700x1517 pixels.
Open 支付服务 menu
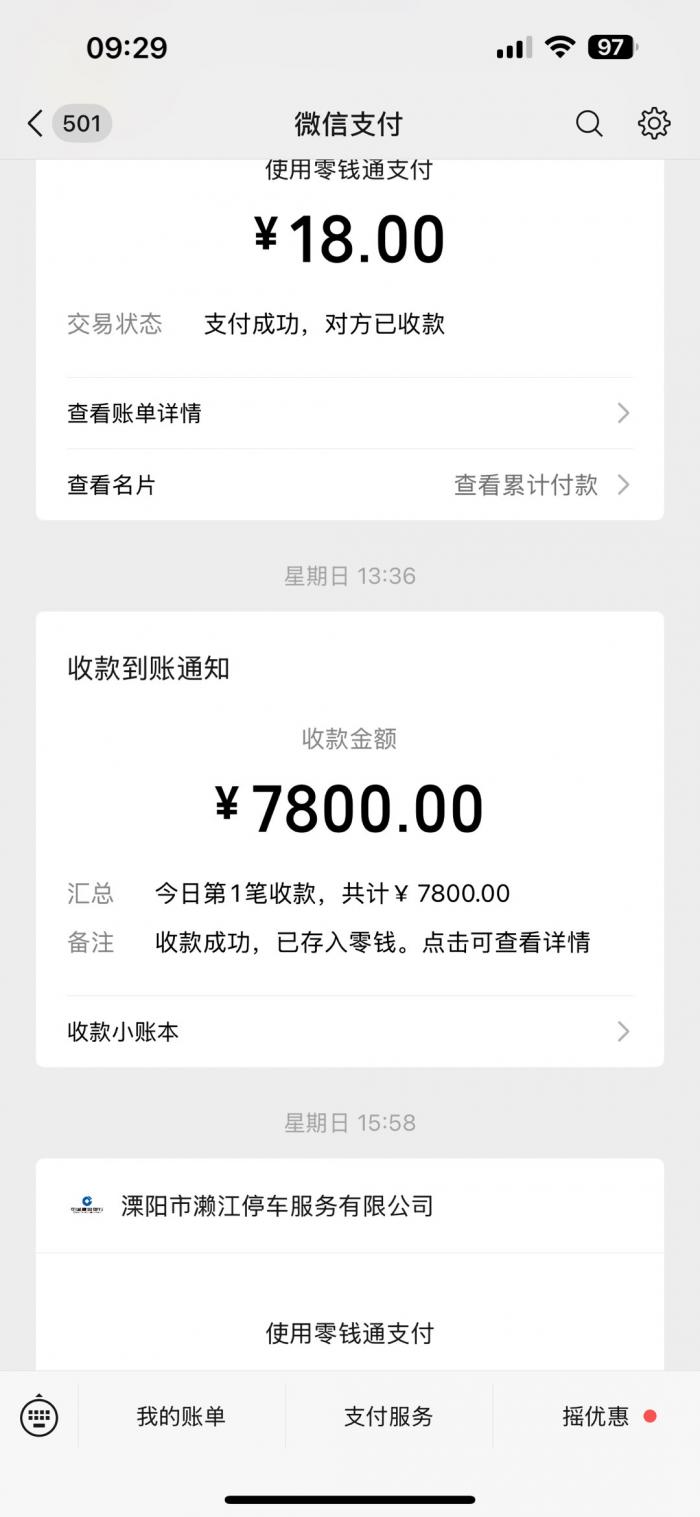point(389,1416)
